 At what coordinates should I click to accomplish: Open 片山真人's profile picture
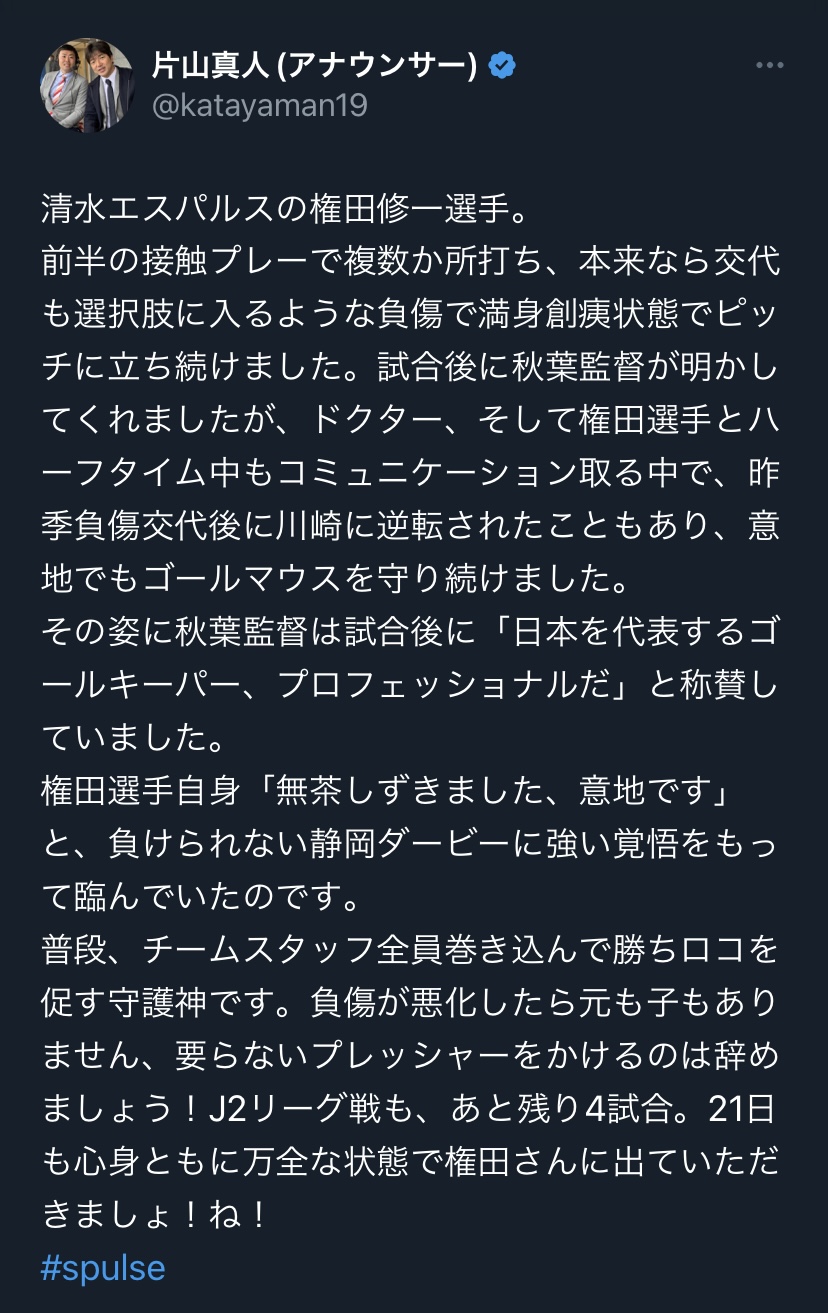coord(86,87)
